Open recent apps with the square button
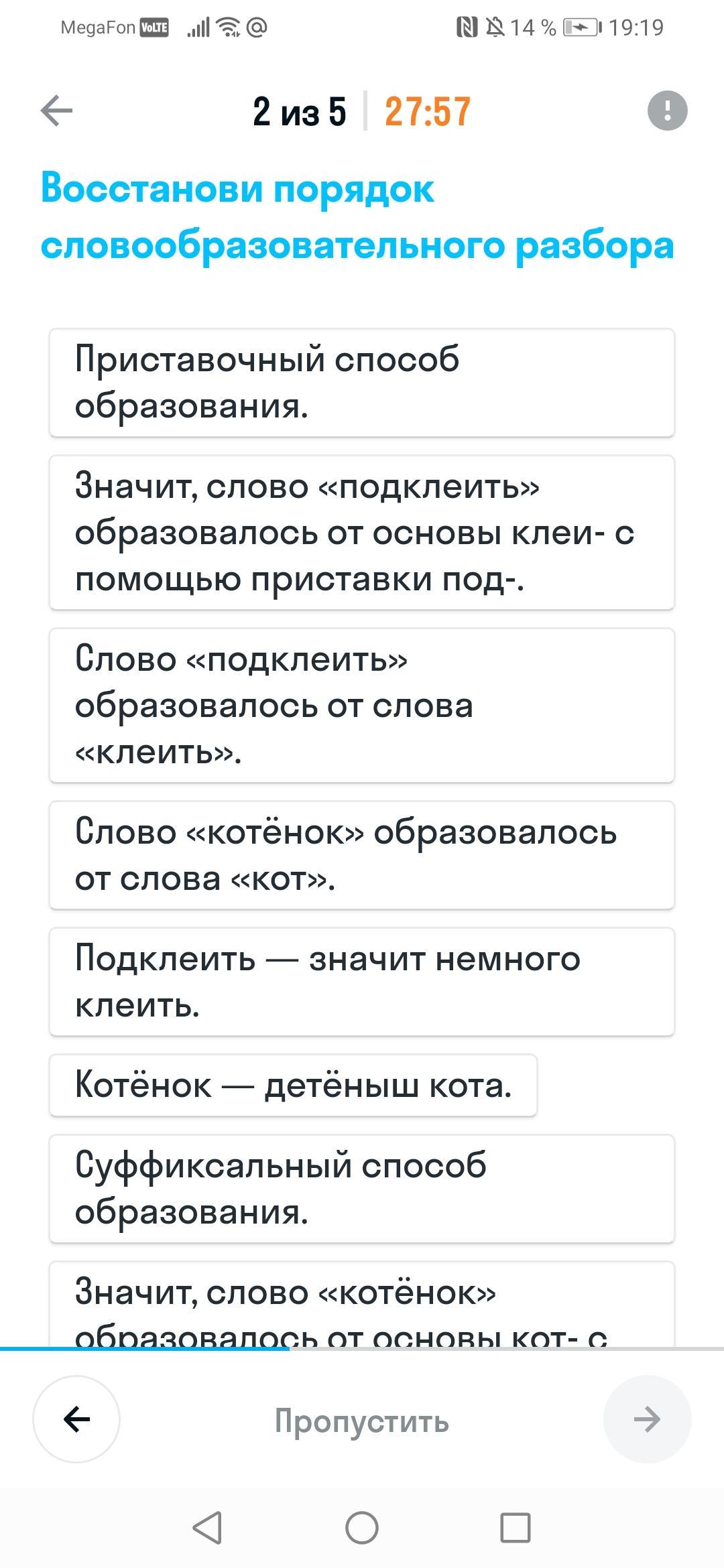Screen dimensions: 724x1568 tap(516, 1528)
